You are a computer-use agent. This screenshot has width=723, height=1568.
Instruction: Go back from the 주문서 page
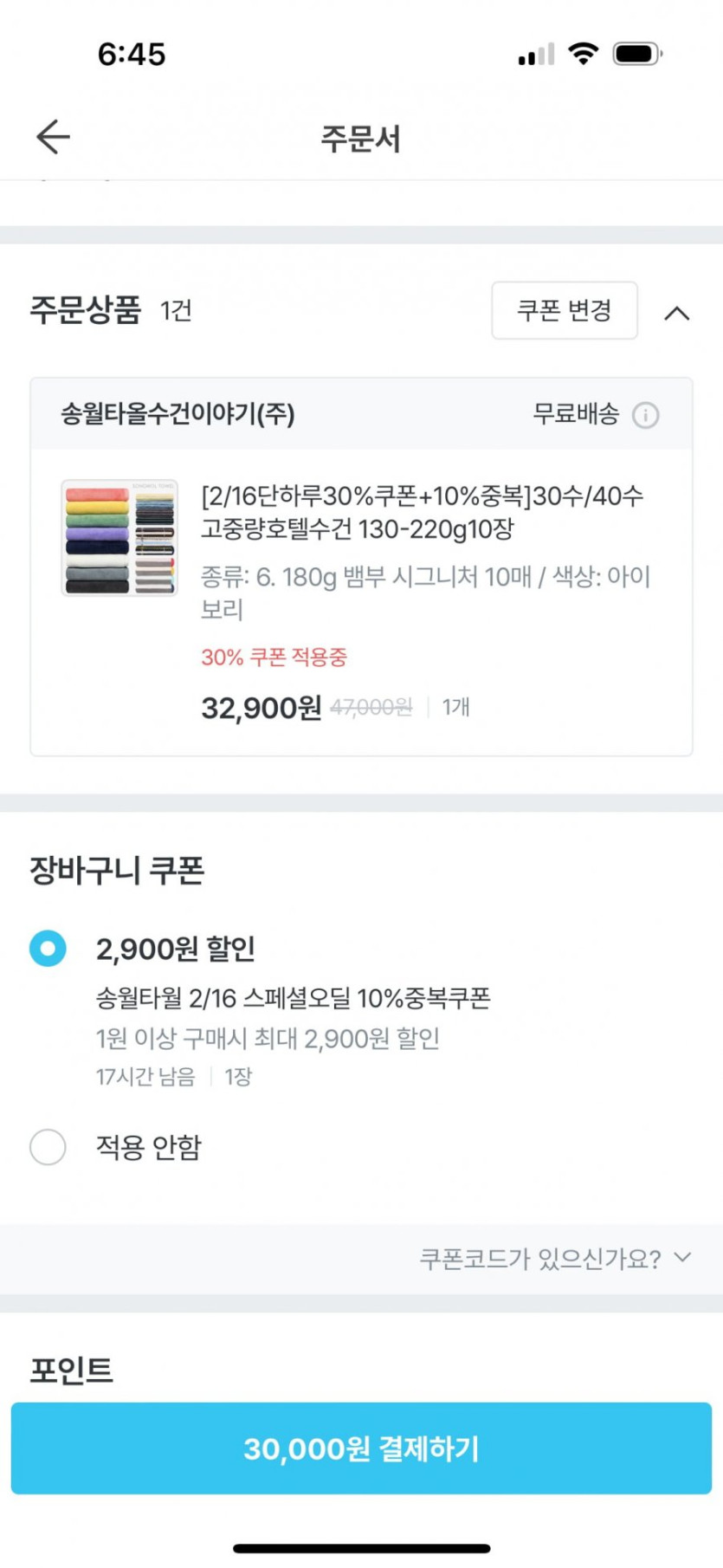(53, 137)
